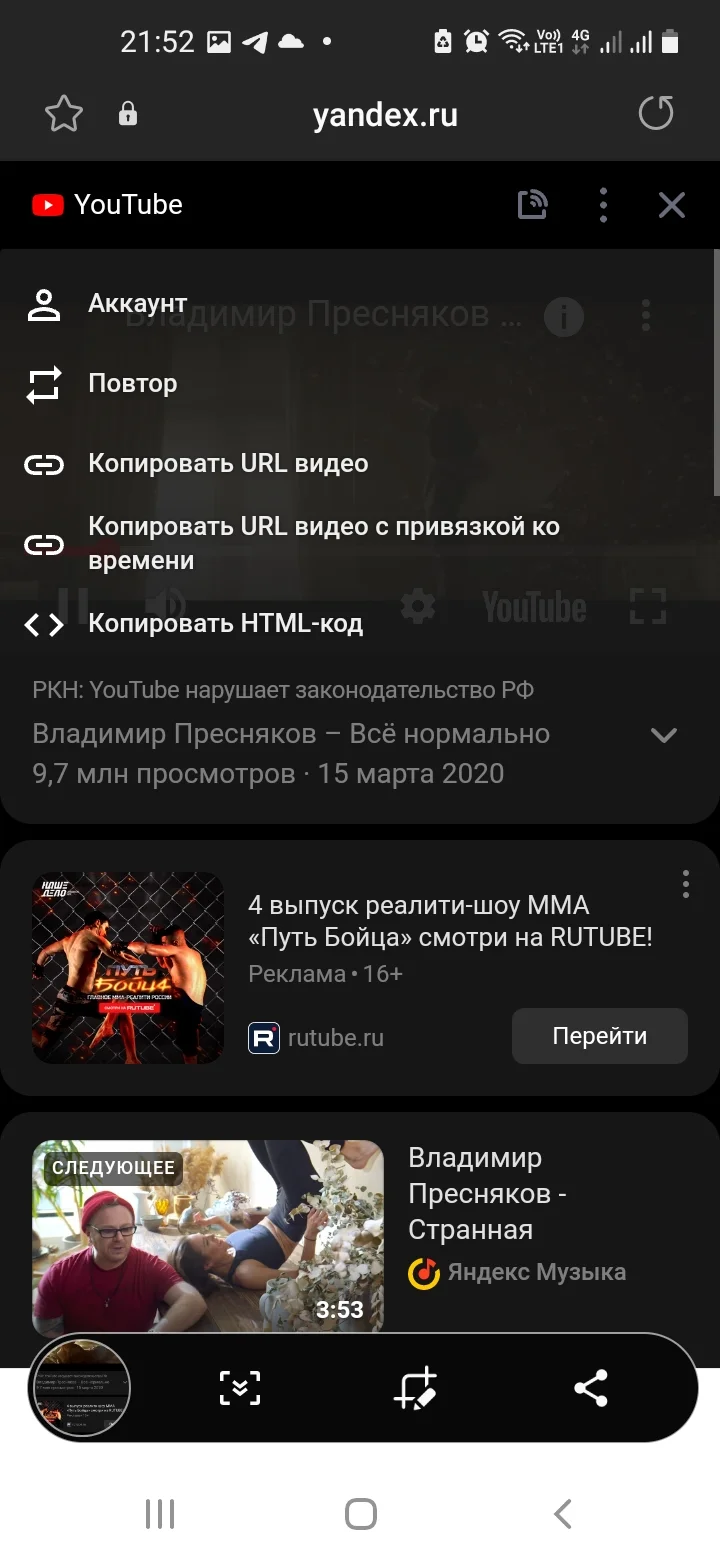Open picture-in-picture from the YouTube header
Viewport: 720px width, 1560px height.
532,204
